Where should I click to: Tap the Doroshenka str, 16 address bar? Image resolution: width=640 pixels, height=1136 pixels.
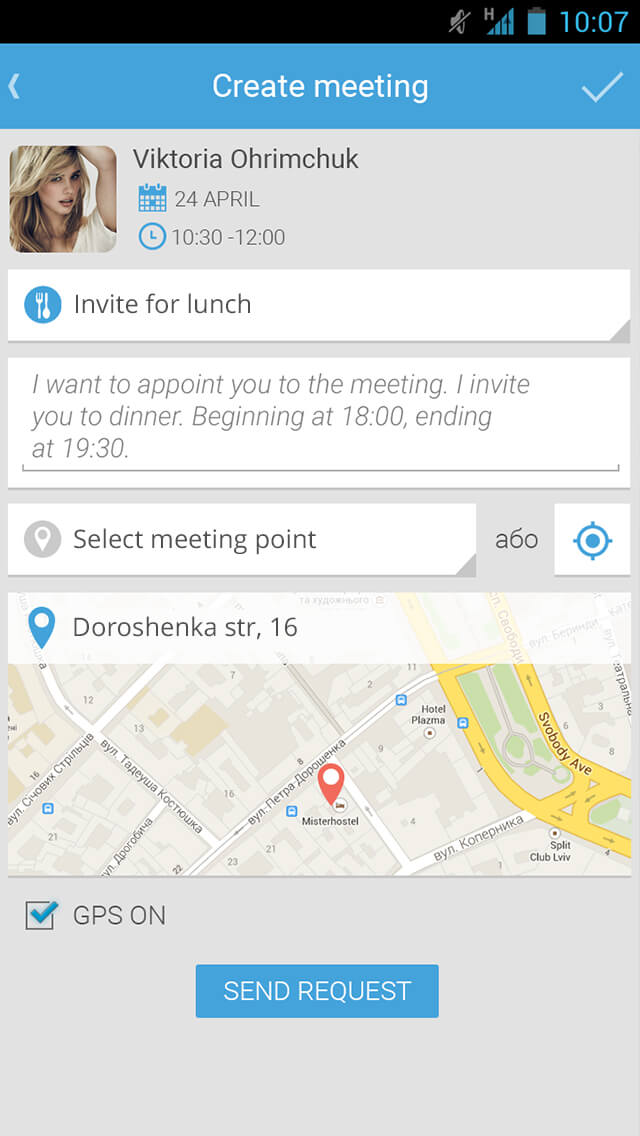319,627
